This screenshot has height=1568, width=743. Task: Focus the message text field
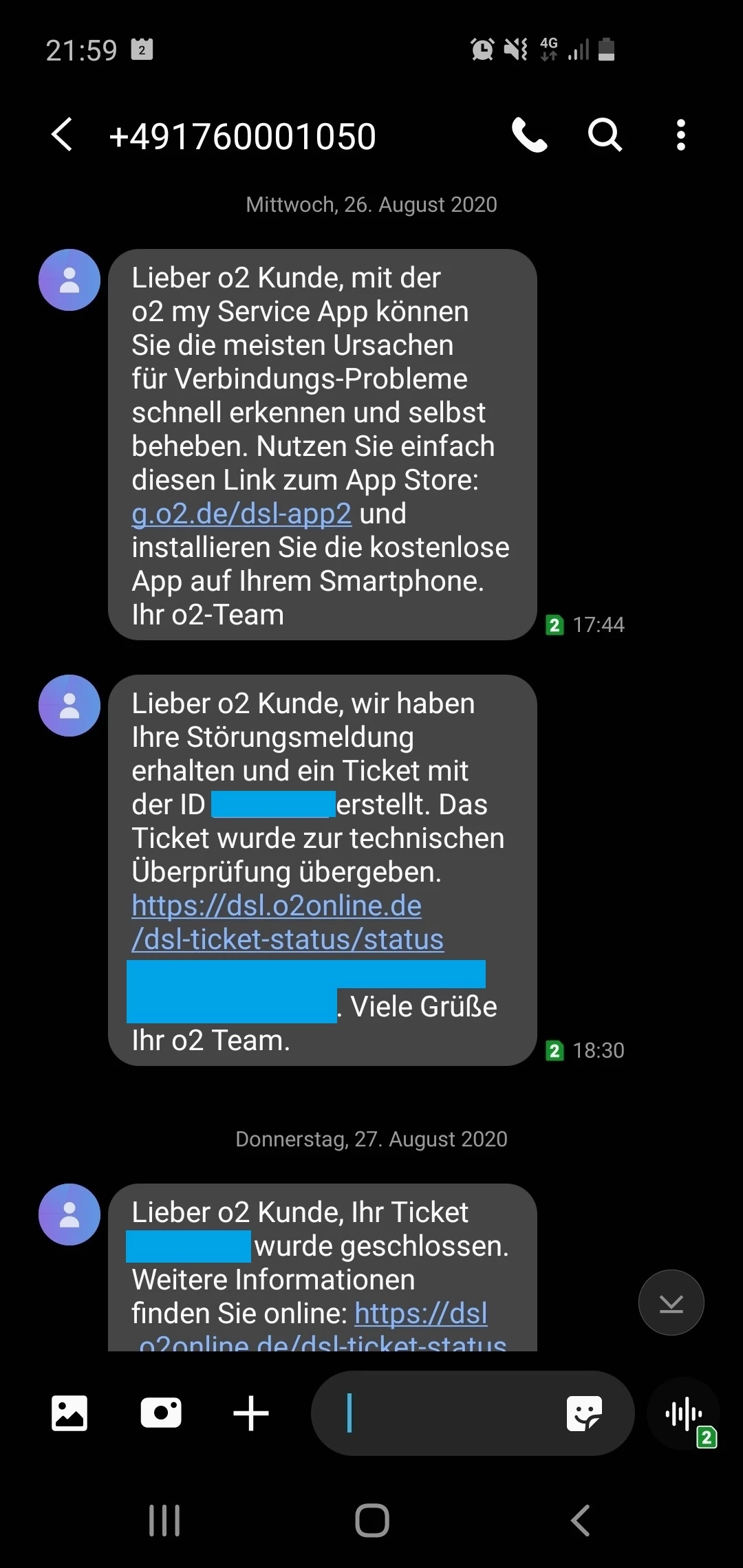click(447, 1413)
